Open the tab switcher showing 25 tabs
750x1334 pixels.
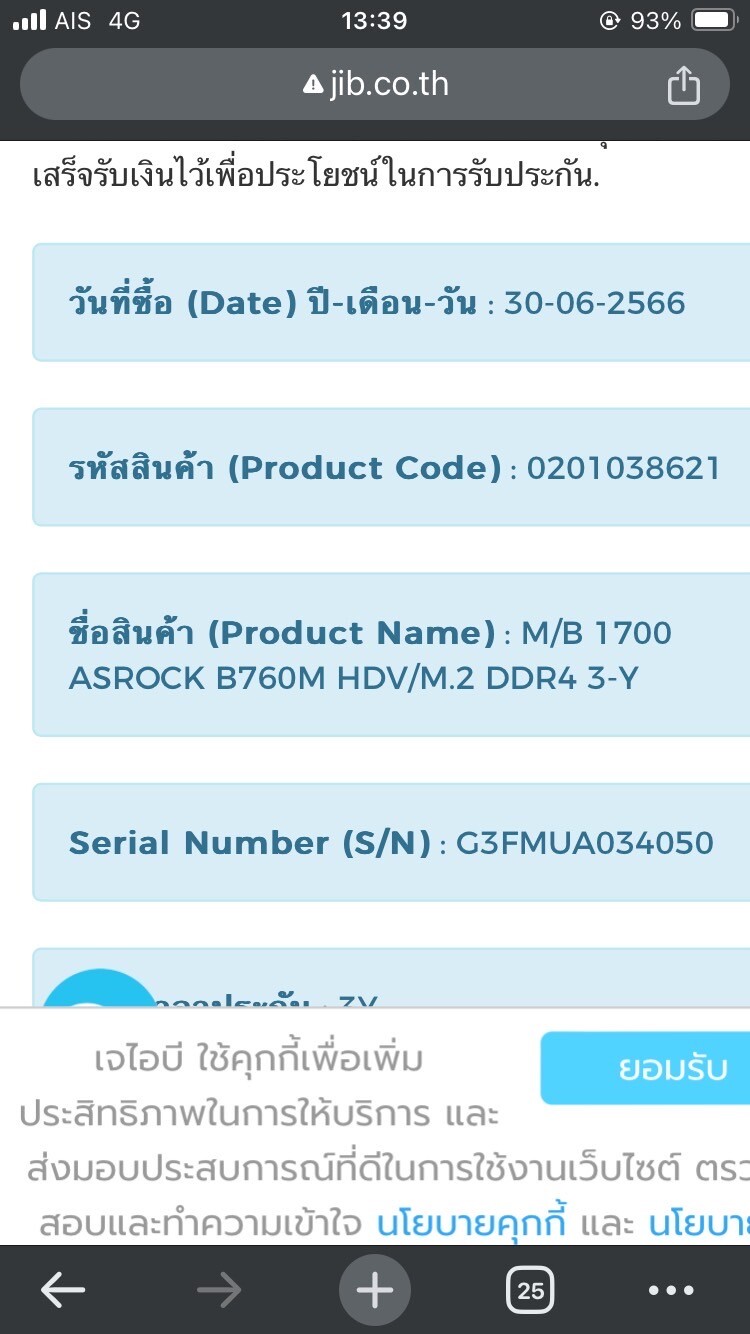(531, 1291)
